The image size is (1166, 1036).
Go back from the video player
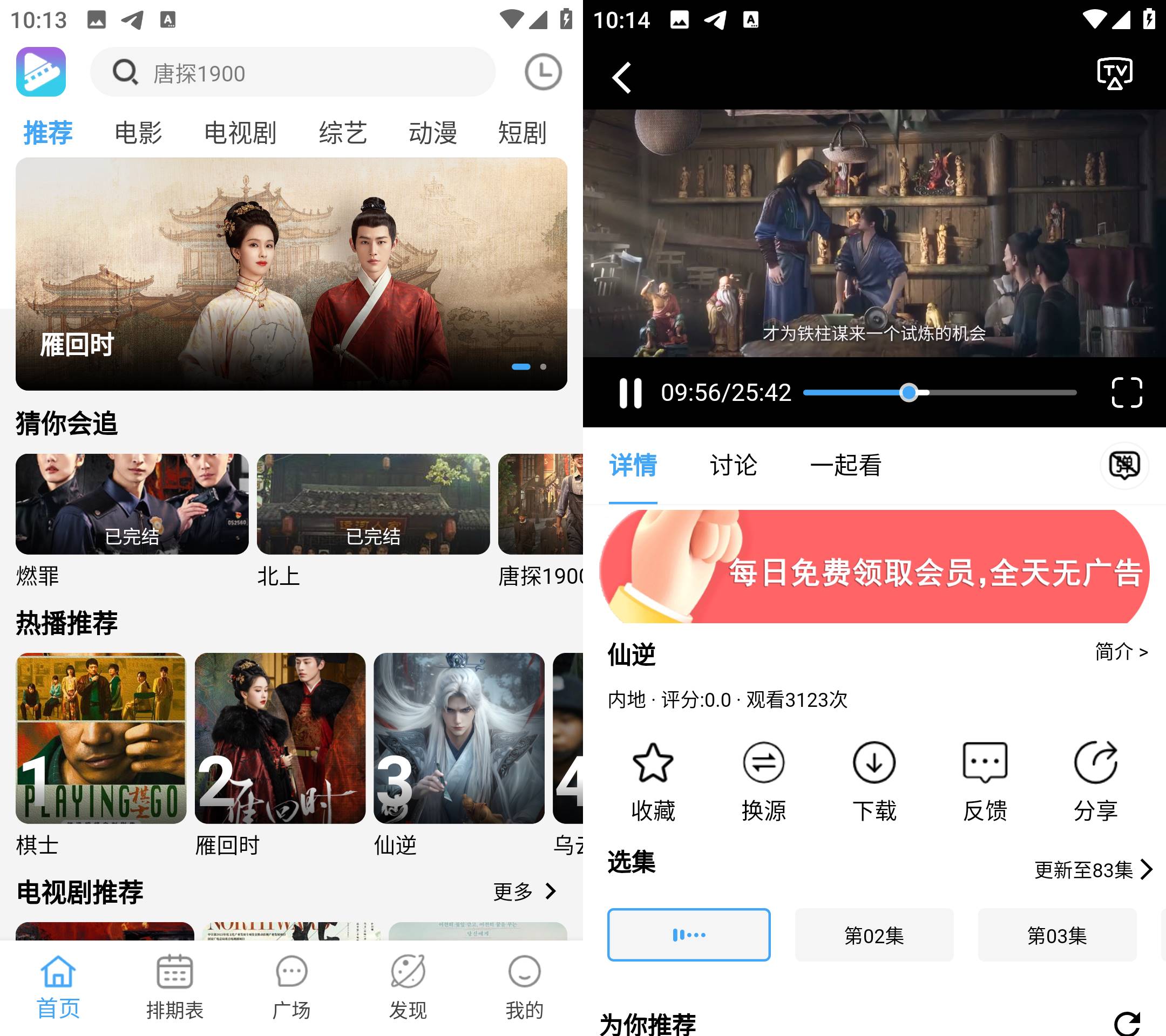[x=622, y=78]
